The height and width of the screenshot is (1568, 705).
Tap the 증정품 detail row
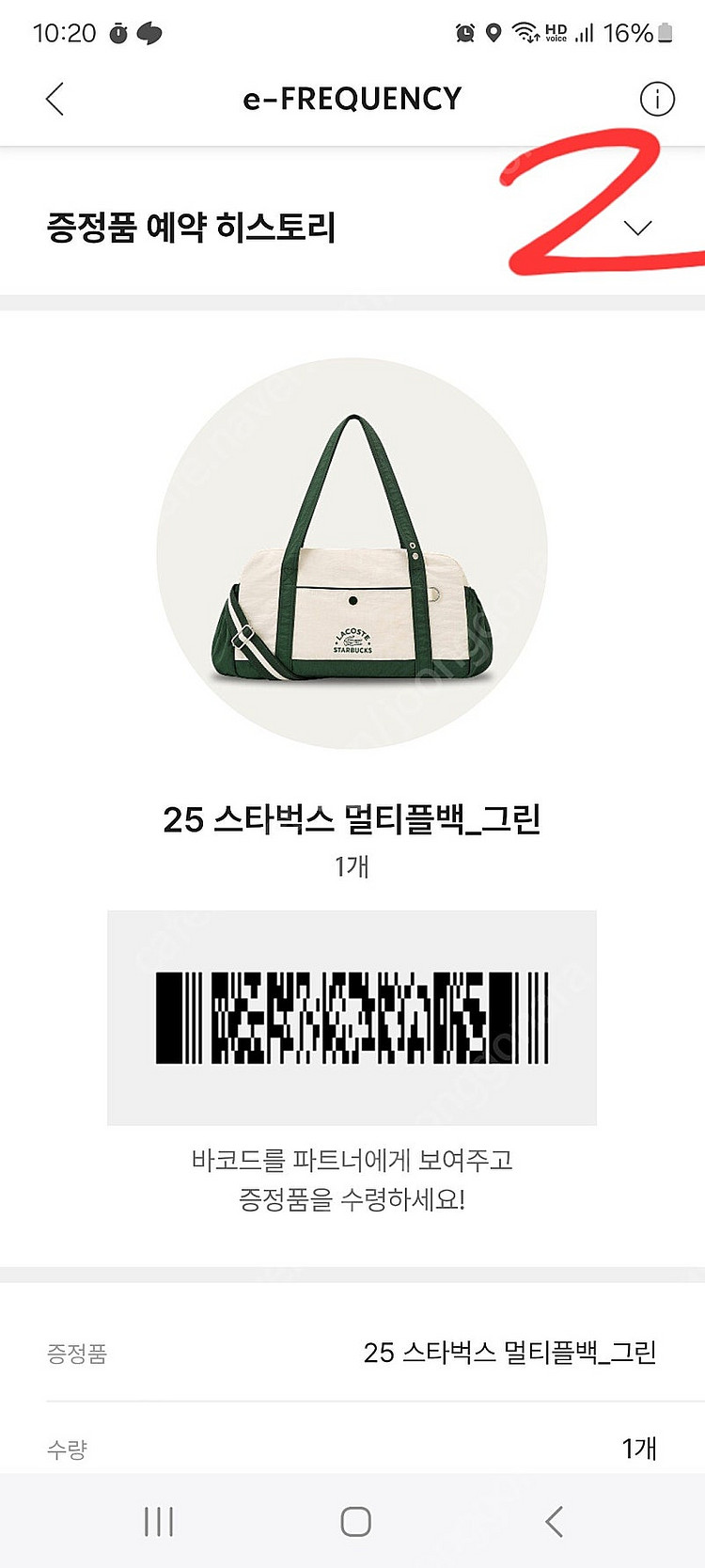tap(352, 1353)
